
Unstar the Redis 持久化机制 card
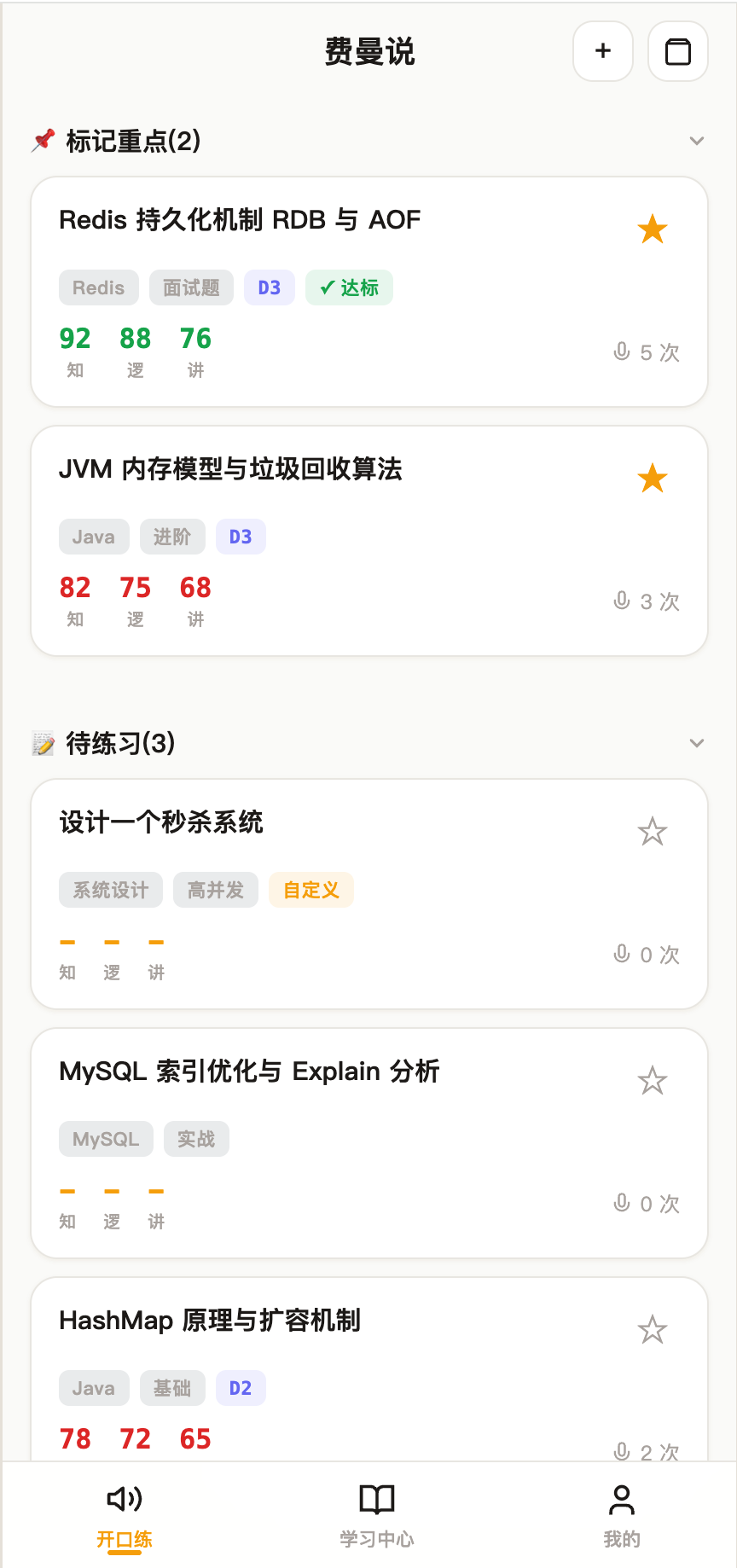(x=653, y=229)
